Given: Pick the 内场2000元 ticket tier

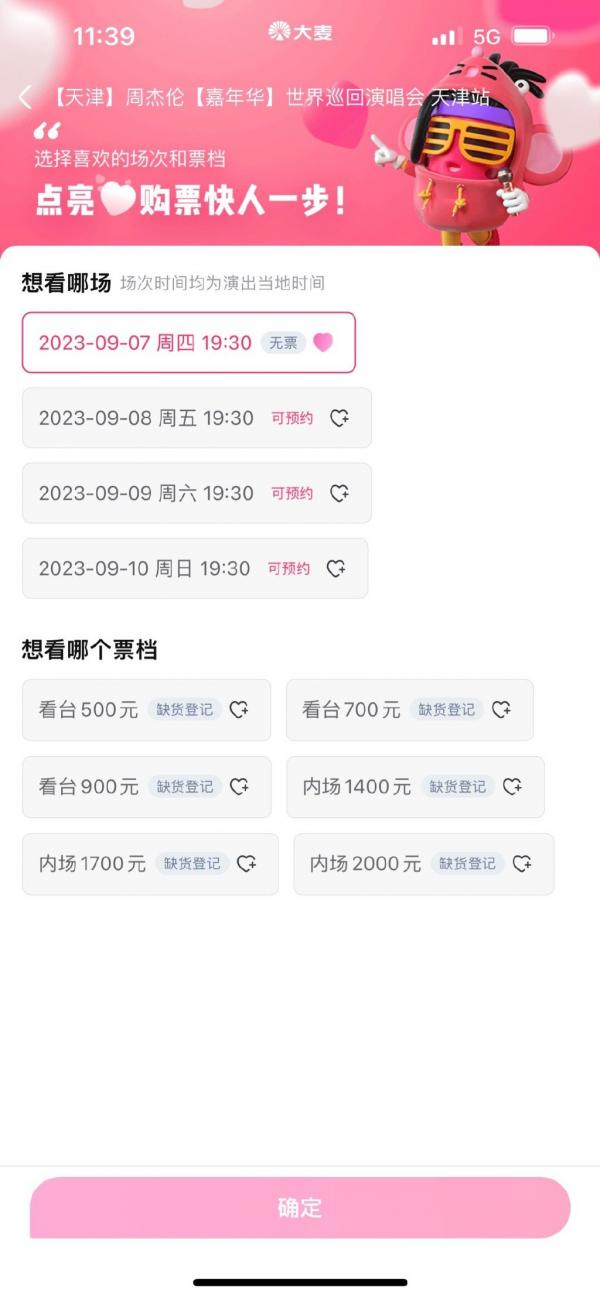Looking at the screenshot, I should coord(424,864).
